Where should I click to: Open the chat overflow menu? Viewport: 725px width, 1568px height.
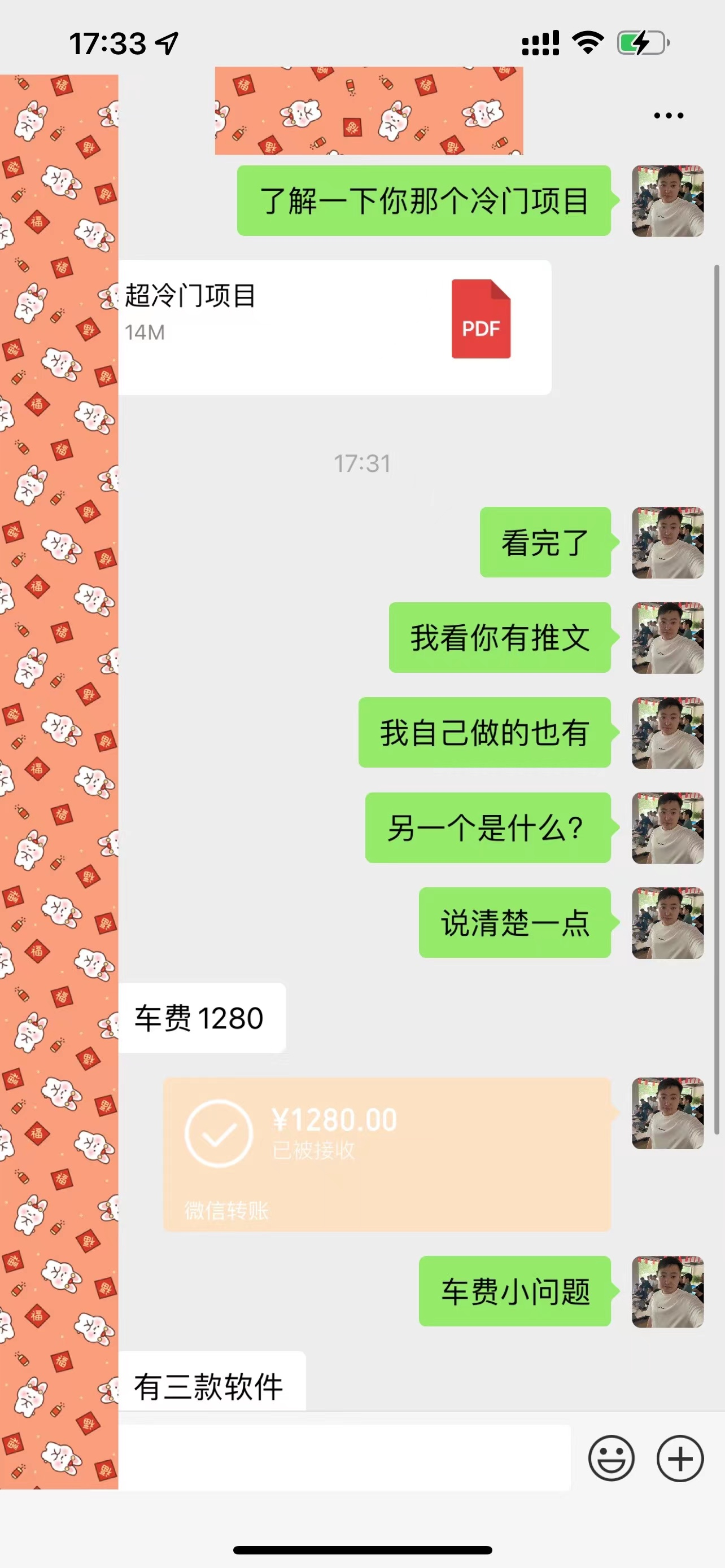pyautogui.click(x=668, y=115)
